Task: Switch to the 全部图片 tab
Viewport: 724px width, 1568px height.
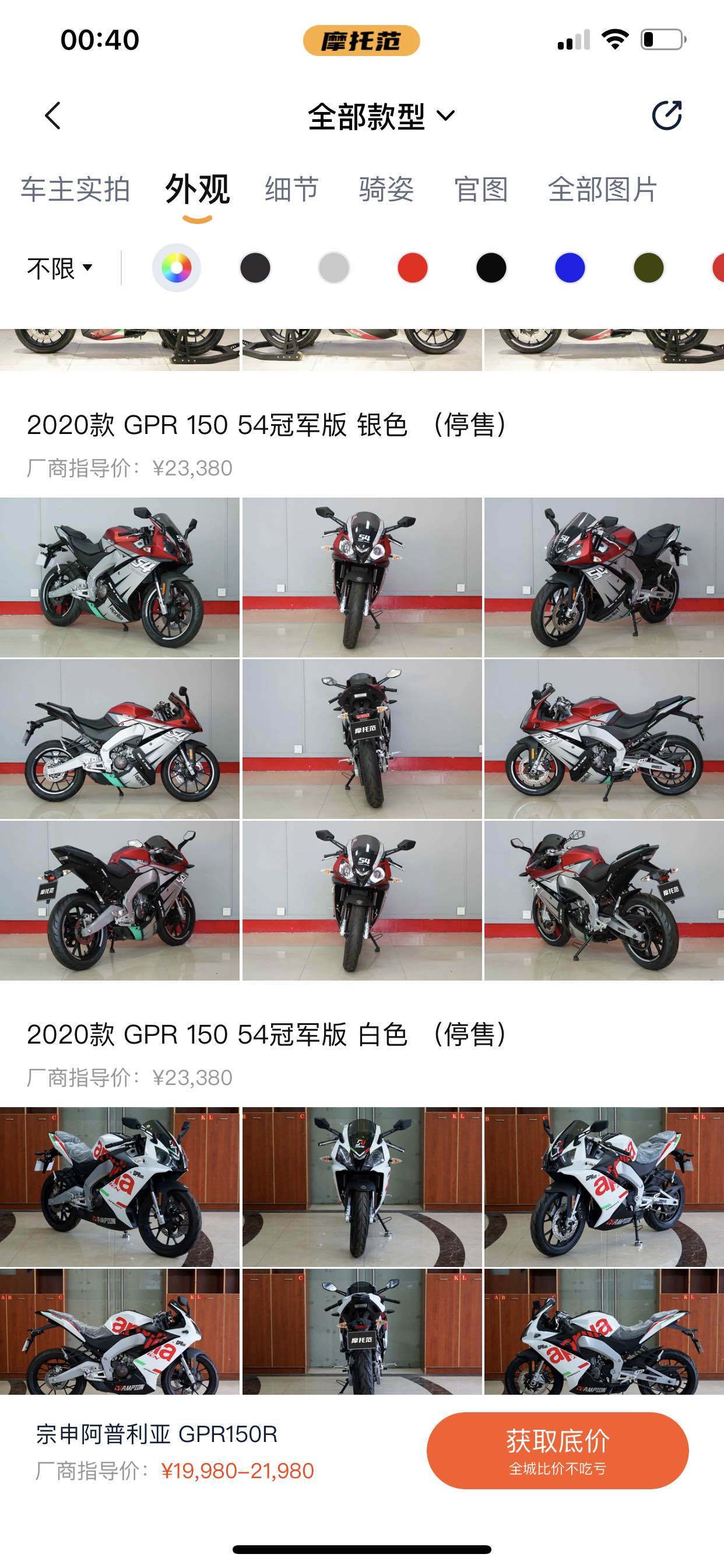Action: pos(602,190)
